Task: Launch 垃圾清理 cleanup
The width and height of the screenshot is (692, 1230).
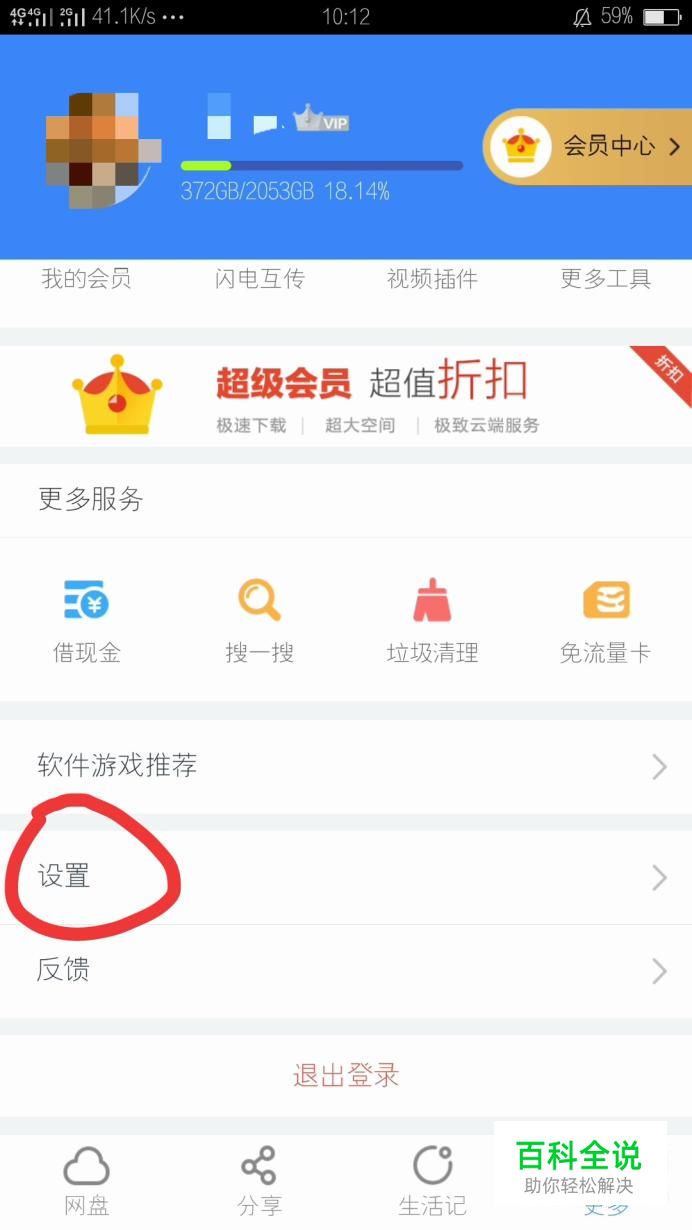Action: (x=432, y=620)
